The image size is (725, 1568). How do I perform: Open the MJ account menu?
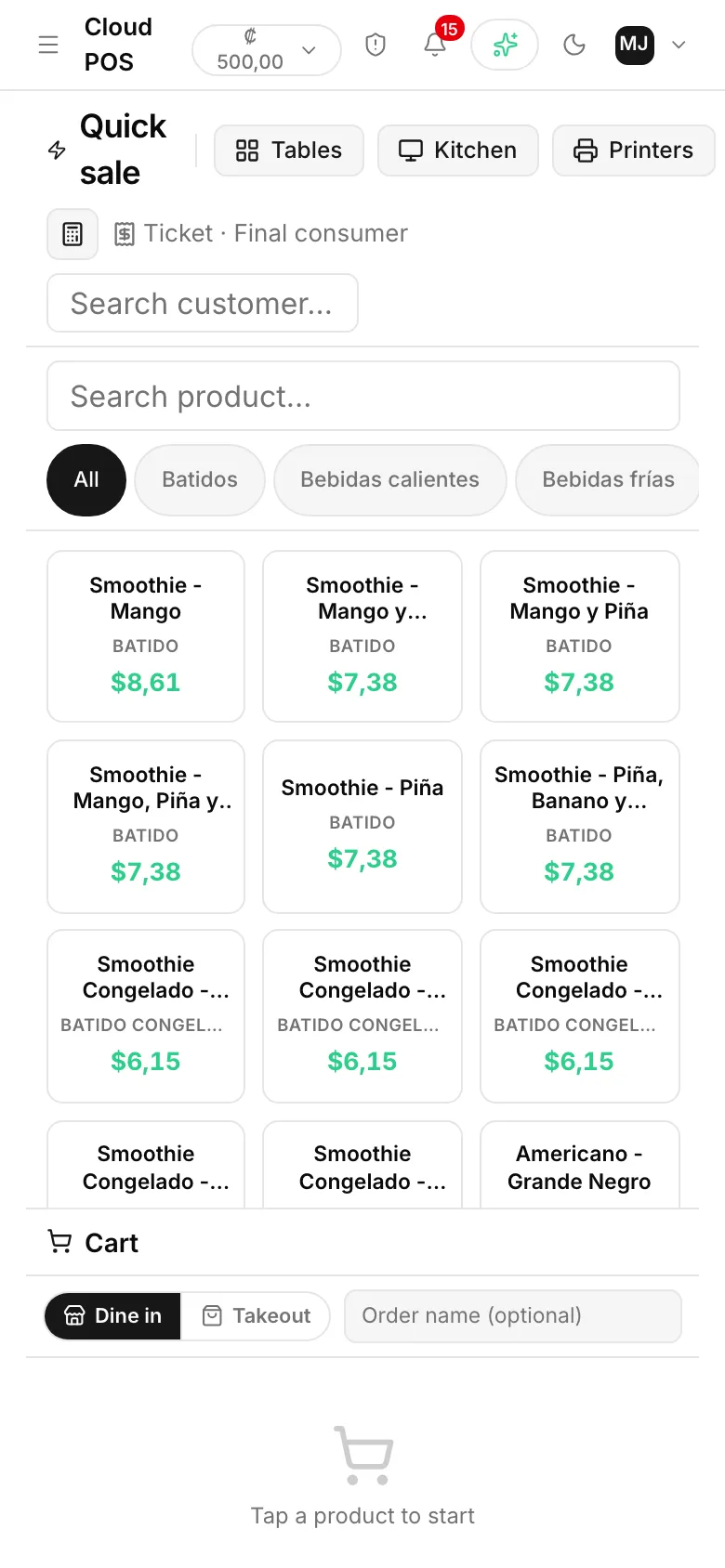652,45
